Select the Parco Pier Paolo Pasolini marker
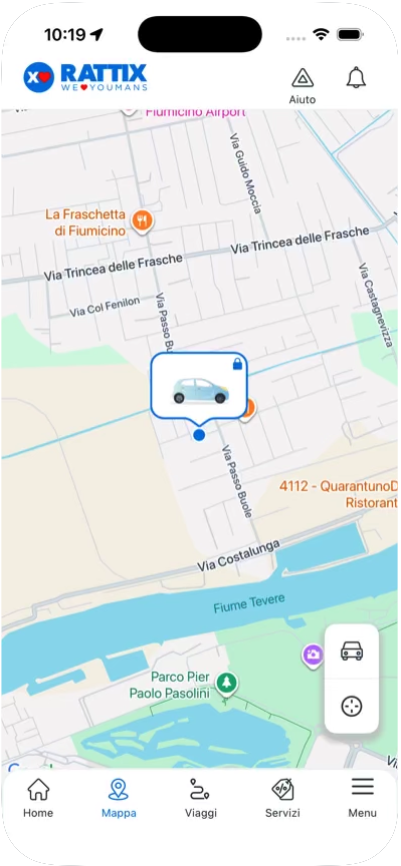The width and height of the screenshot is (401, 866). coord(225,683)
